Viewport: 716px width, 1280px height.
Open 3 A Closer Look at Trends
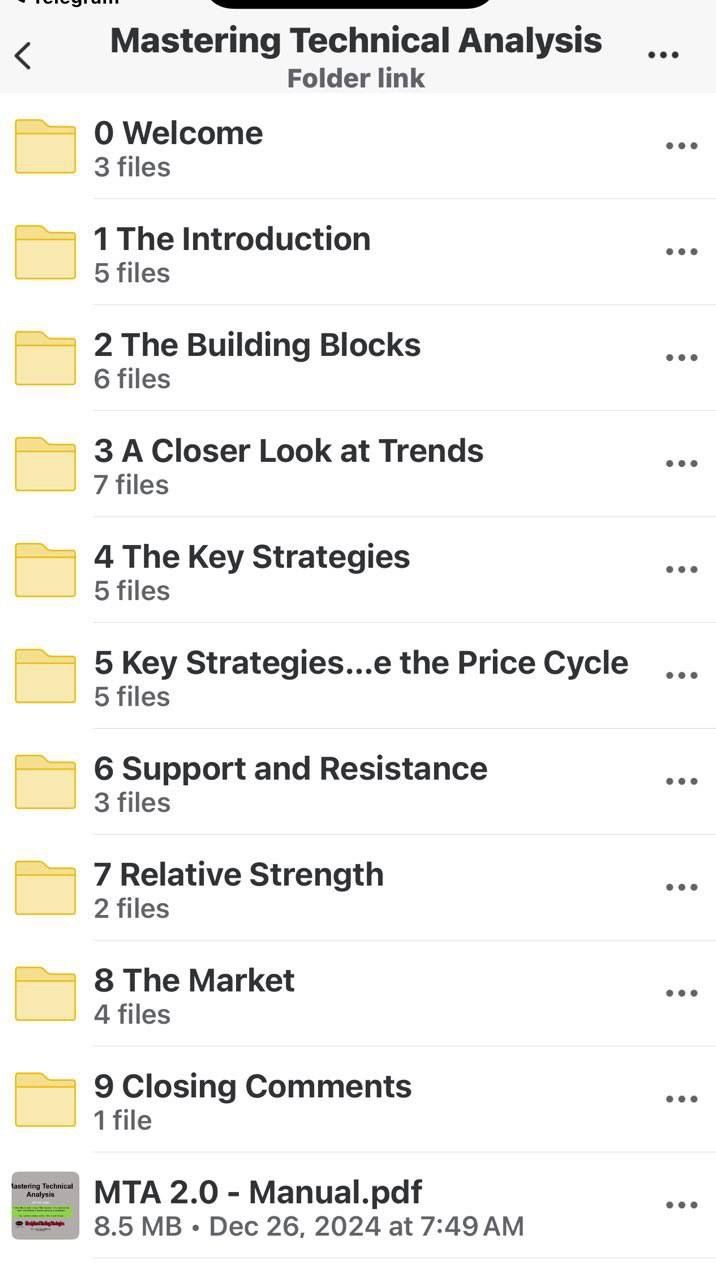[358, 464]
